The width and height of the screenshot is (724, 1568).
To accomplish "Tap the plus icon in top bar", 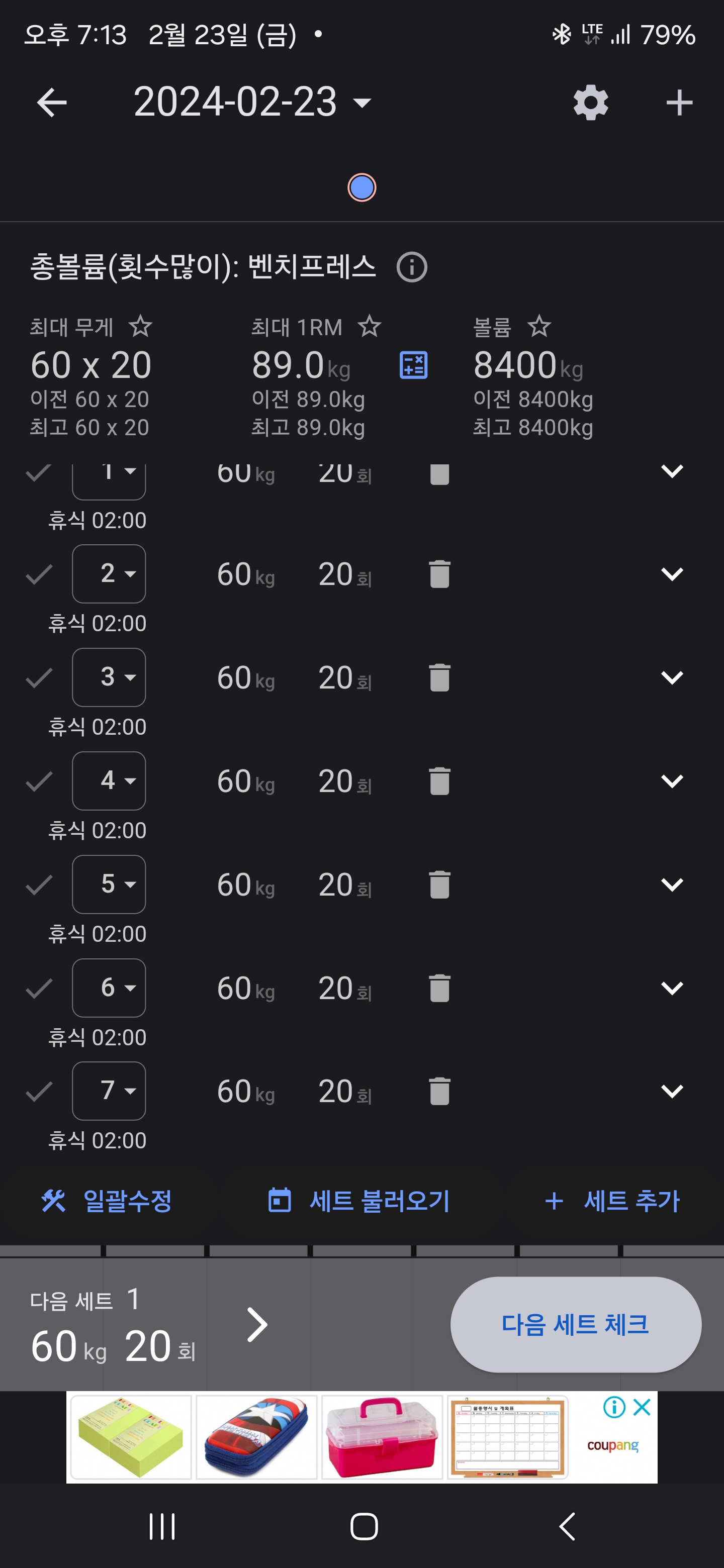I will [x=679, y=102].
